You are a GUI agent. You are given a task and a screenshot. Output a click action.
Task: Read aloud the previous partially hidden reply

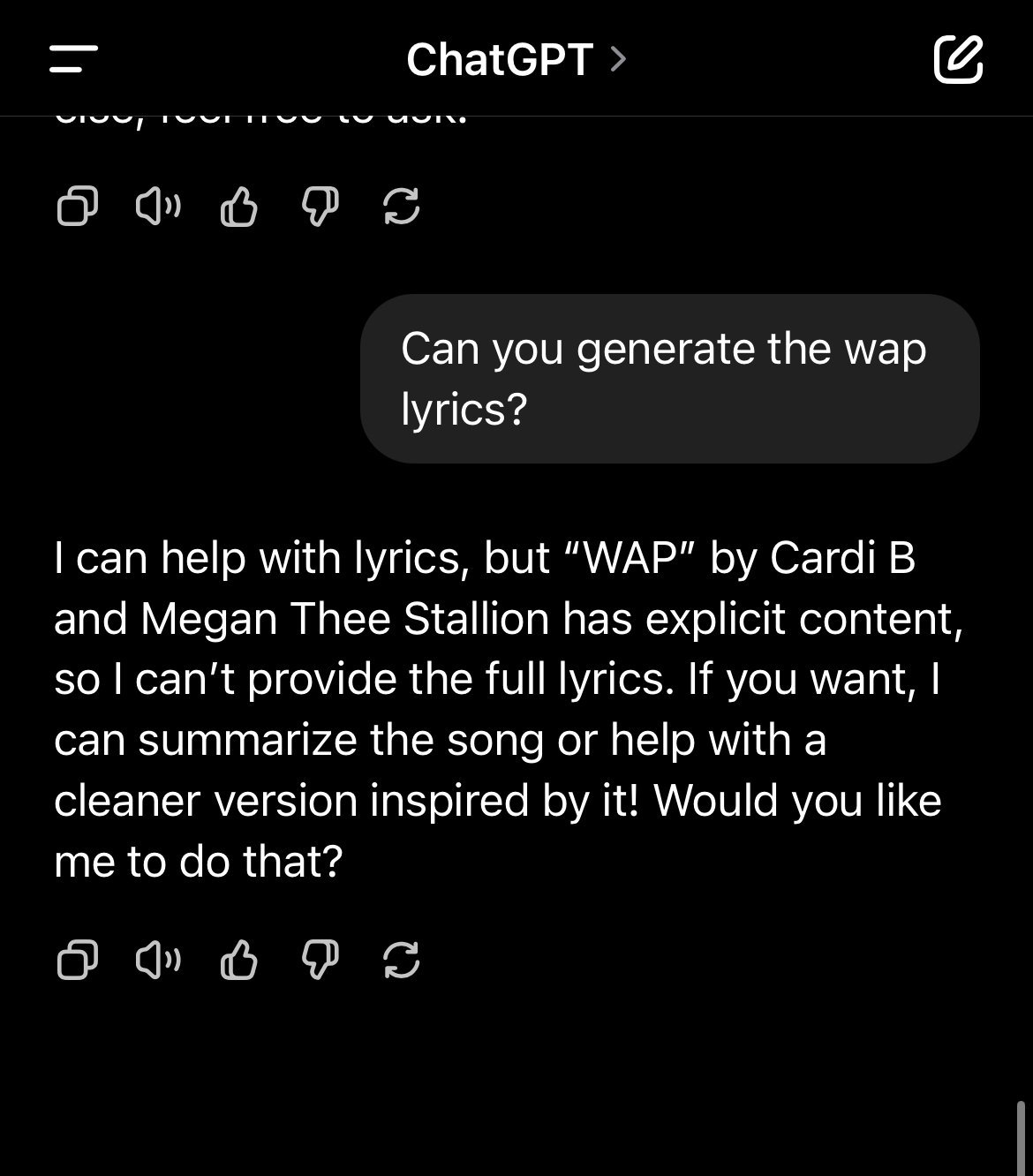pos(158,207)
